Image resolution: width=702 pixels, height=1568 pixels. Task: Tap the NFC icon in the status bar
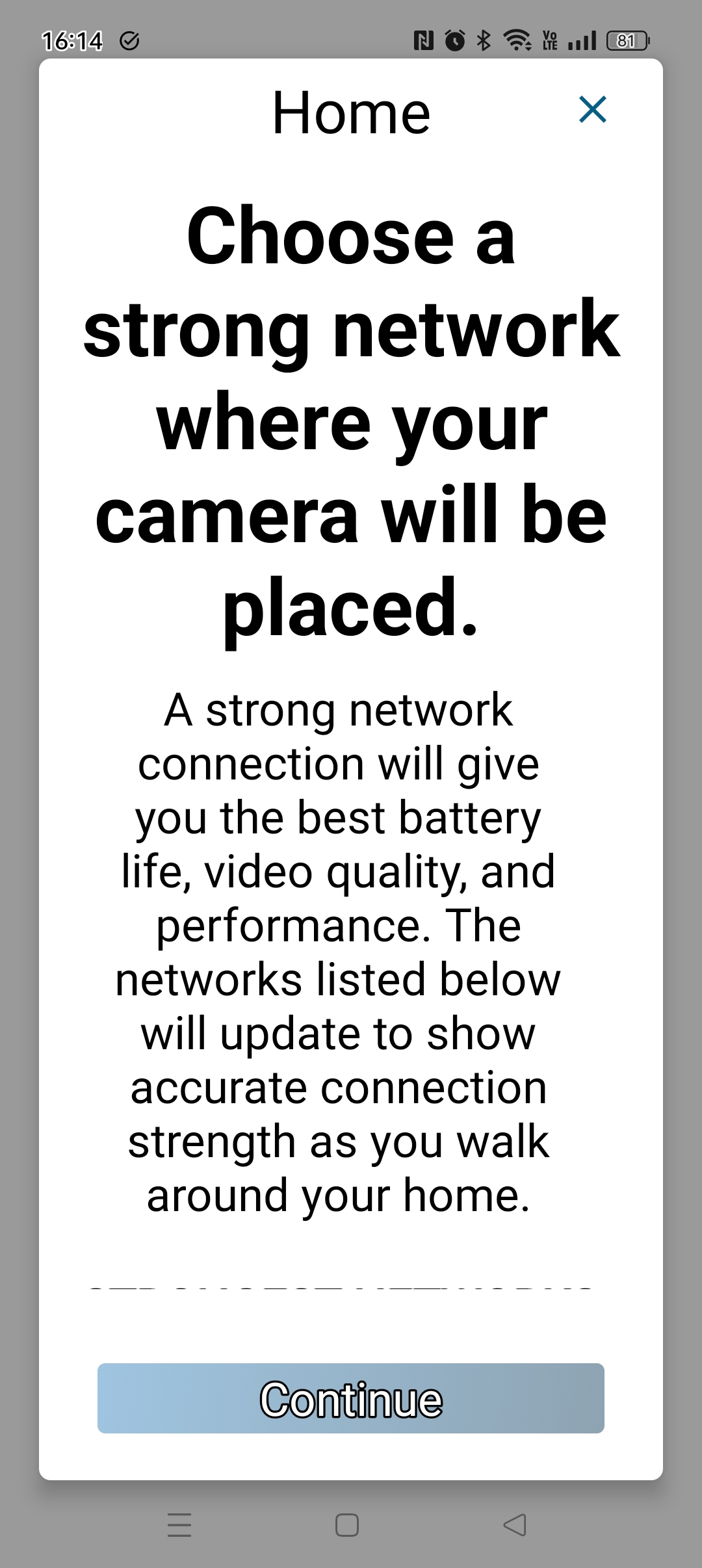(x=423, y=40)
